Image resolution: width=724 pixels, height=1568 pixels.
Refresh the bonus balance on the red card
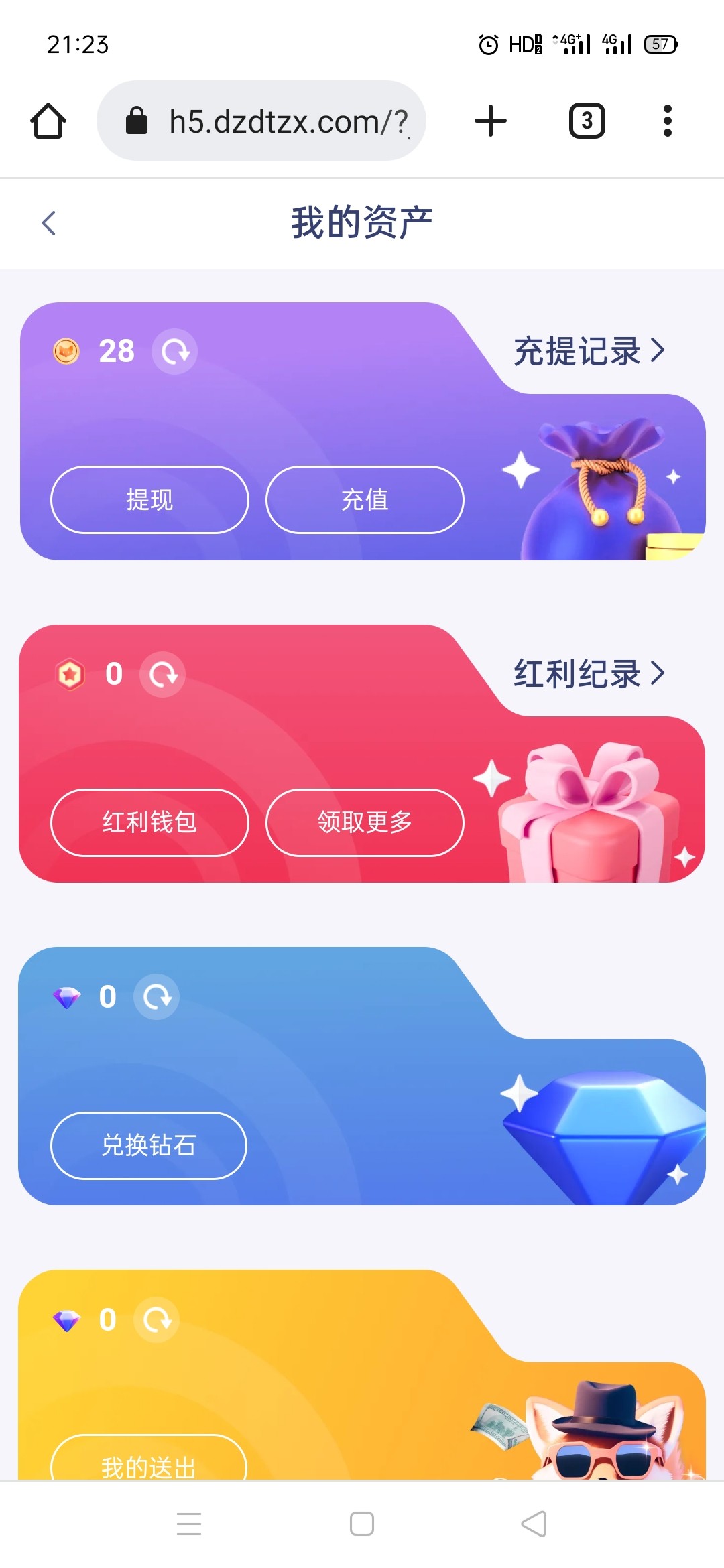[162, 674]
